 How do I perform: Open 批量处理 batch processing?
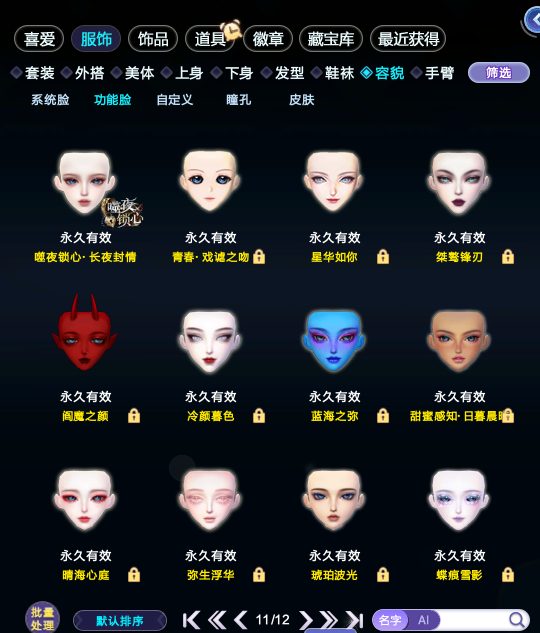pos(42,618)
